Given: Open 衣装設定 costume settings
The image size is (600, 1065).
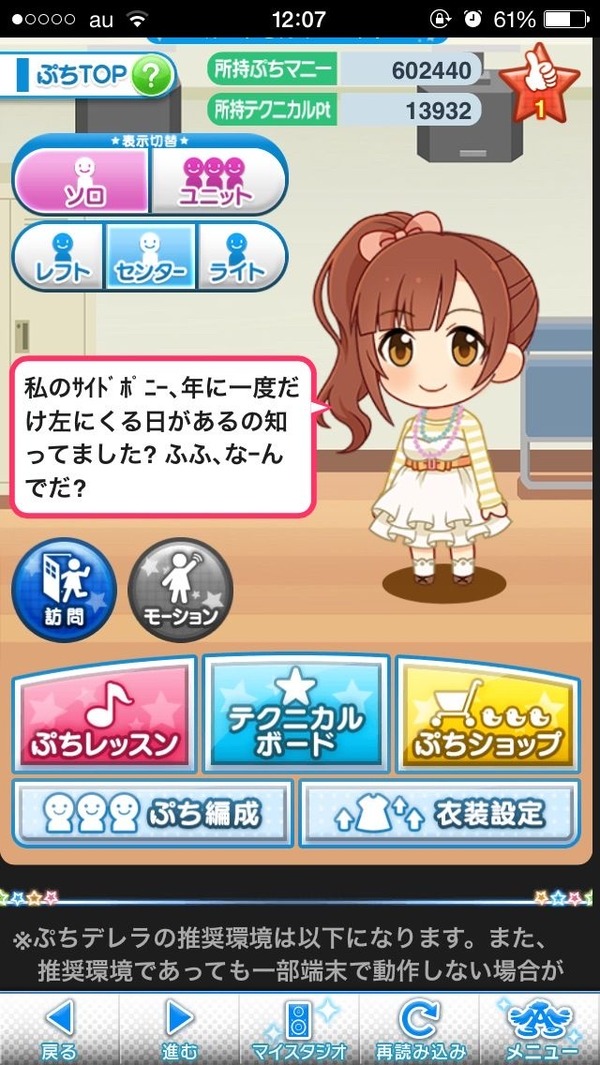Looking at the screenshot, I should pyautogui.click(x=440, y=814).
